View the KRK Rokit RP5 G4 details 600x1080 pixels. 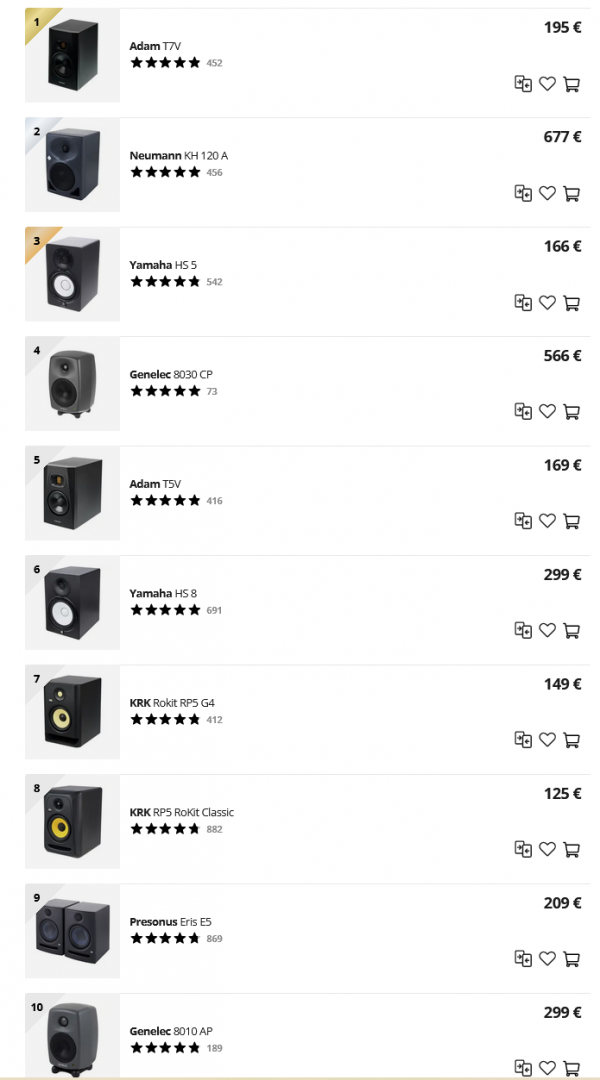click(171, 703)
